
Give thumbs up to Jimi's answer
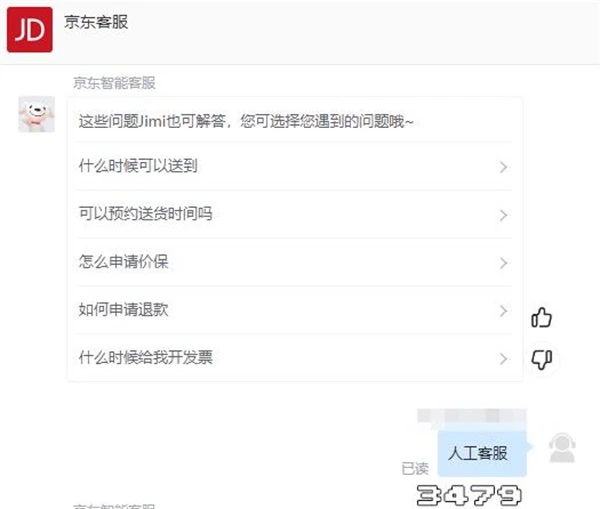[542, 318]
